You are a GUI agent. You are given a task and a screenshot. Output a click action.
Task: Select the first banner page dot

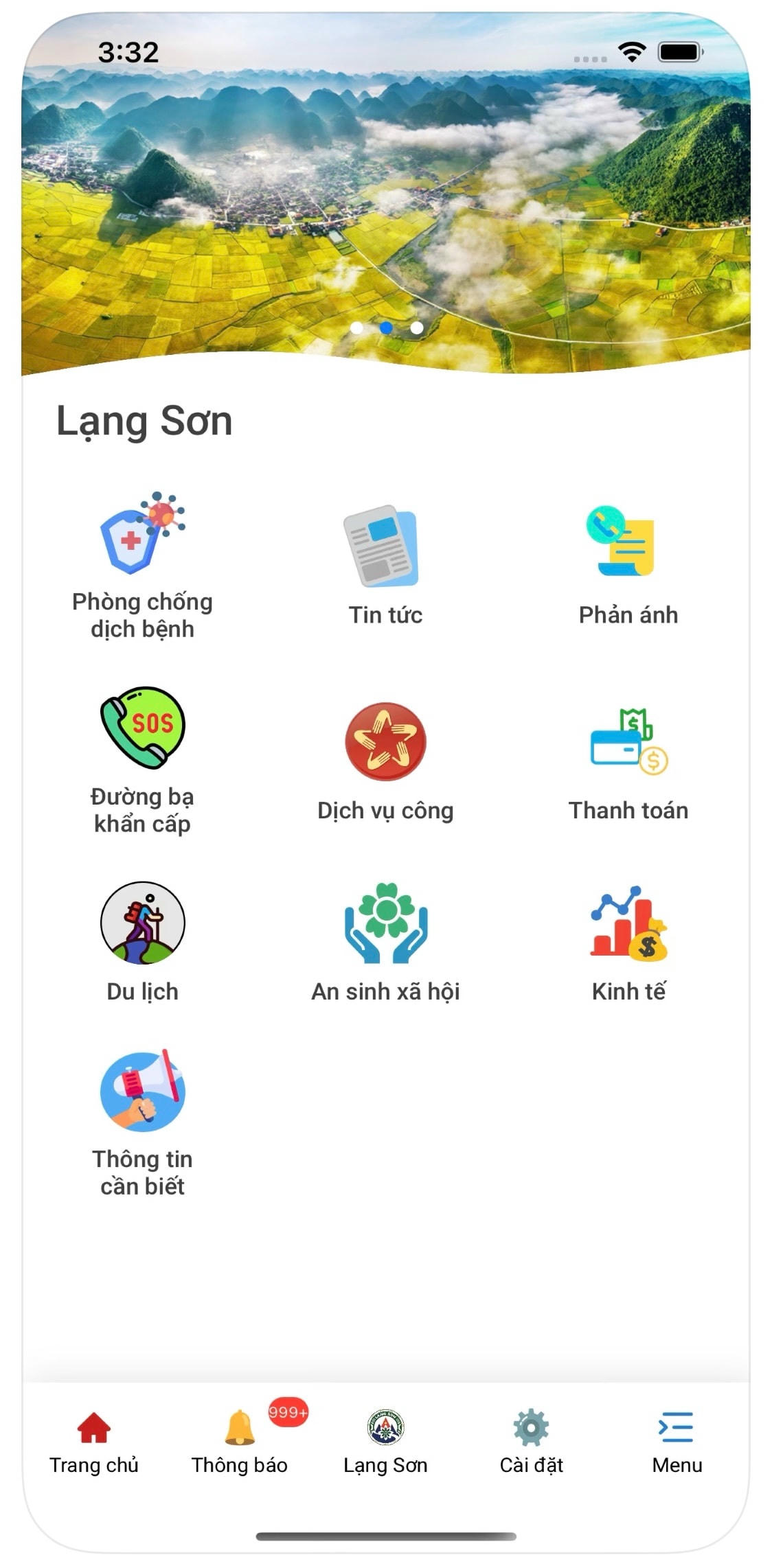pyautogui.click(x=356, y=328)
